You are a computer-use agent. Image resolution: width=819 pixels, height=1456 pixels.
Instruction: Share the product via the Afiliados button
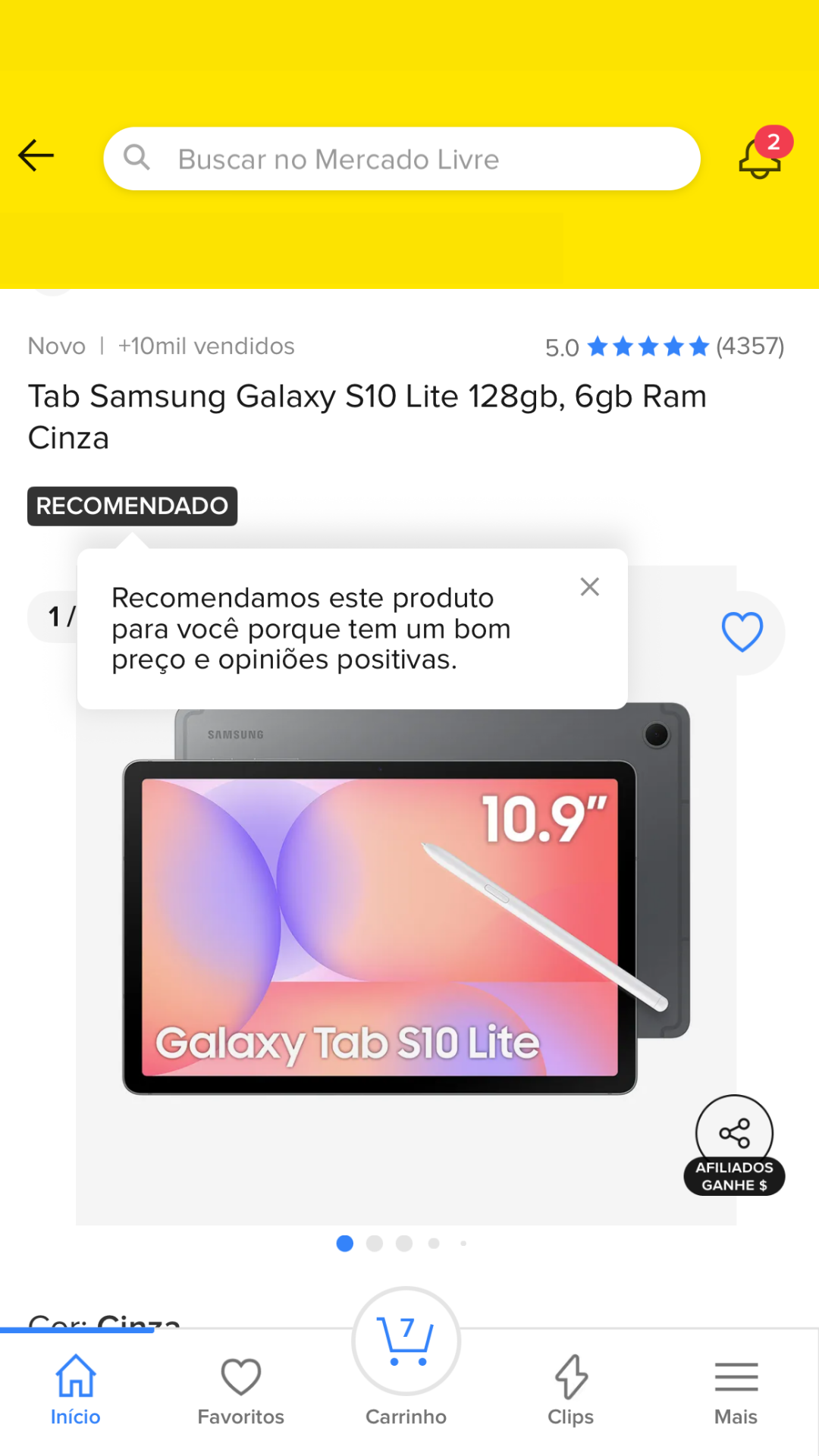coord(734,1145)
